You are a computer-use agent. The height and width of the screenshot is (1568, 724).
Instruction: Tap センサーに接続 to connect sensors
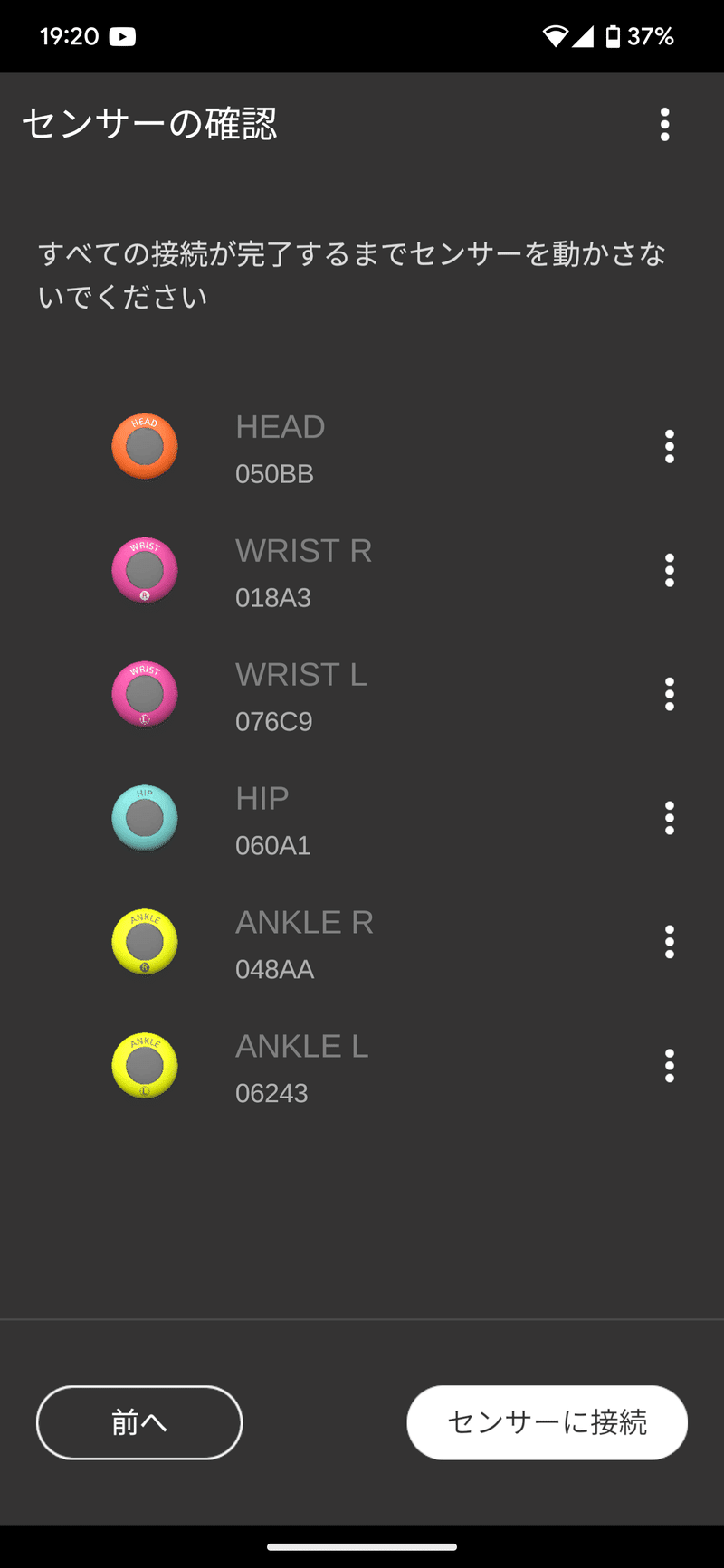coord(548,1422)
